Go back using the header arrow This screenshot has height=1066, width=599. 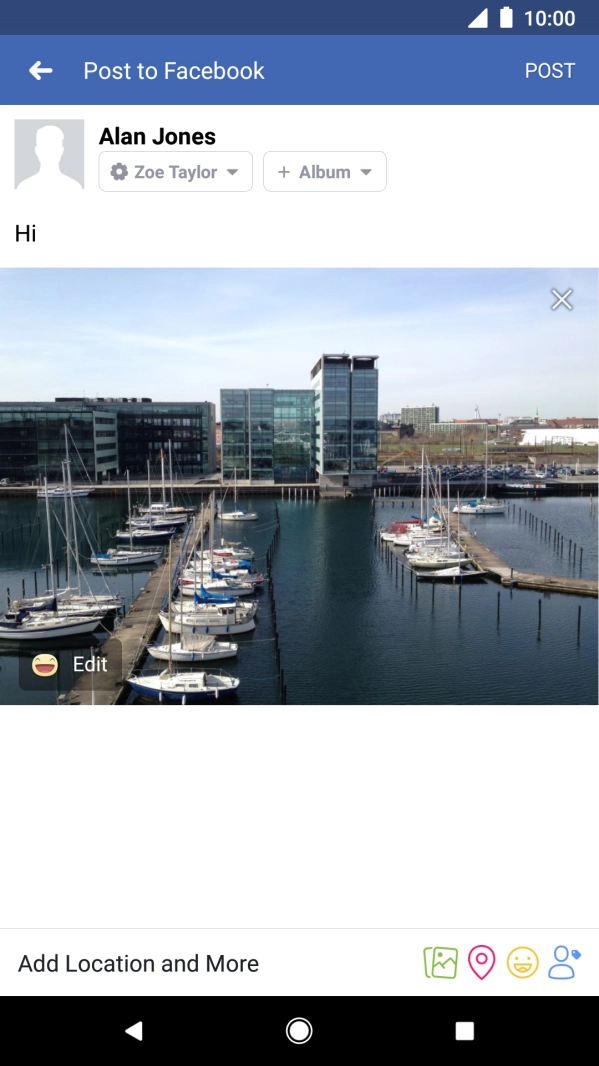point(41,70)
